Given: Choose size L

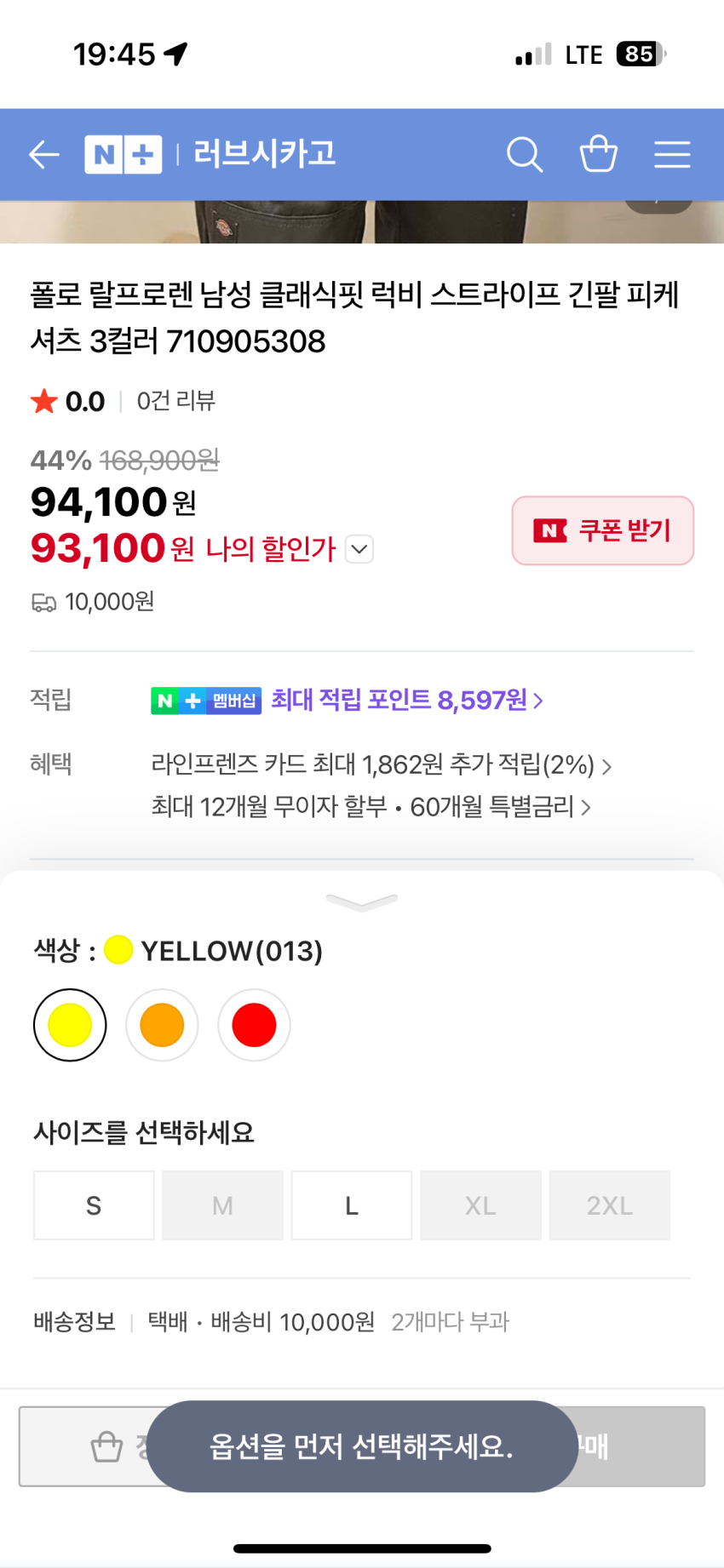Looking at the screenshot, I should (352, 1205).
